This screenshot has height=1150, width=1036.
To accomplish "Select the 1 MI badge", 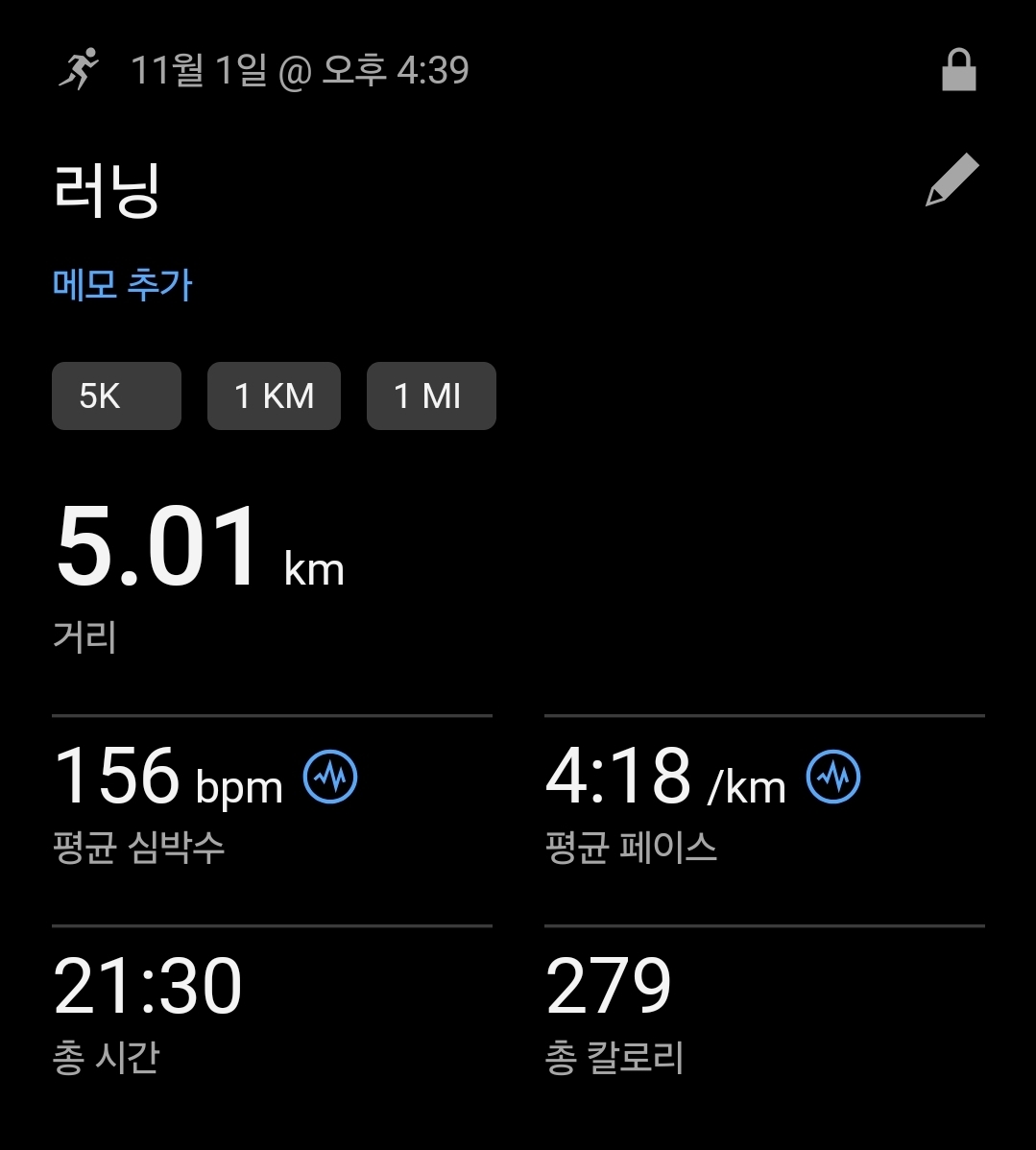I will click(431, 395).
